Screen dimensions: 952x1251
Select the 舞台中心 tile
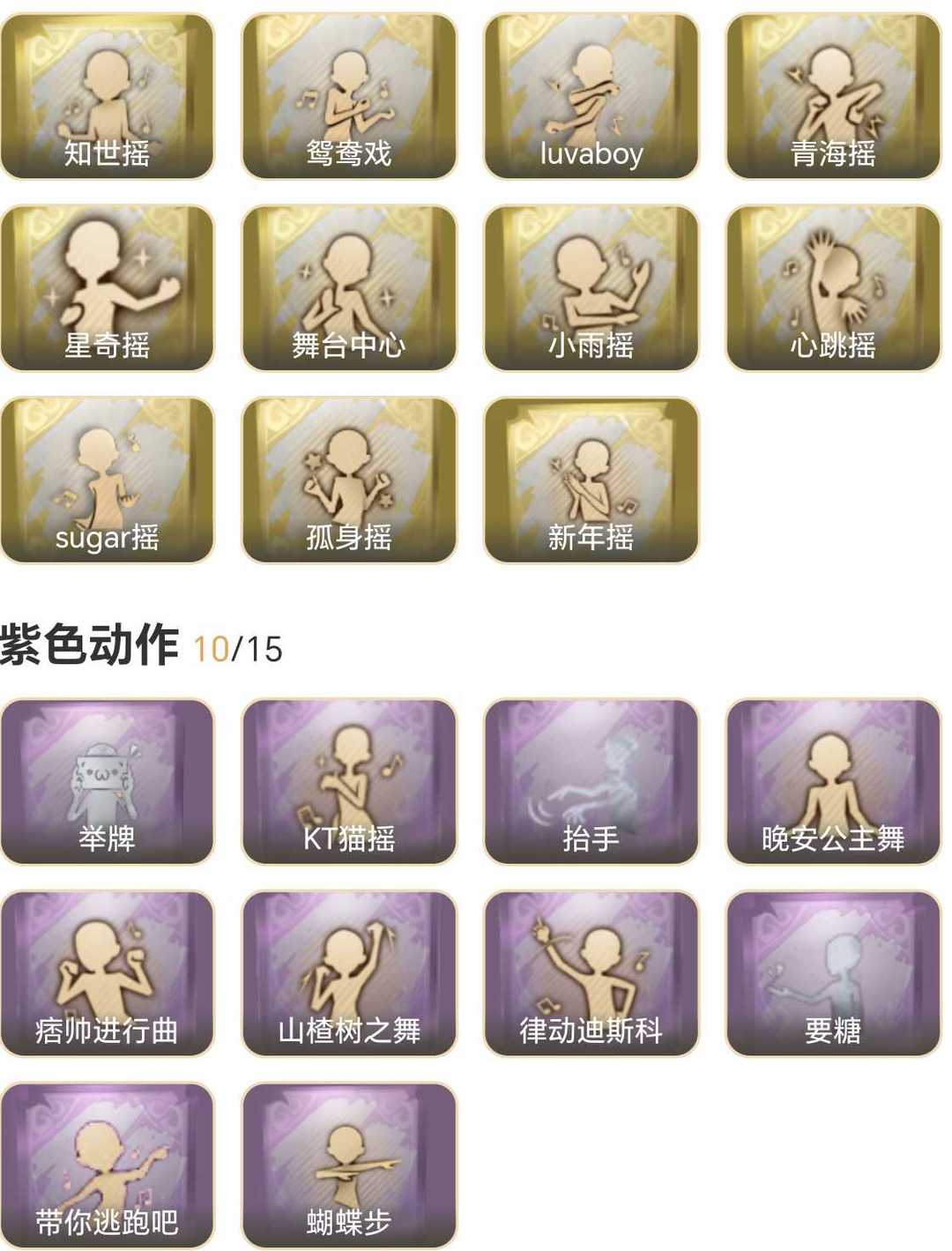(x=349, y=288)
